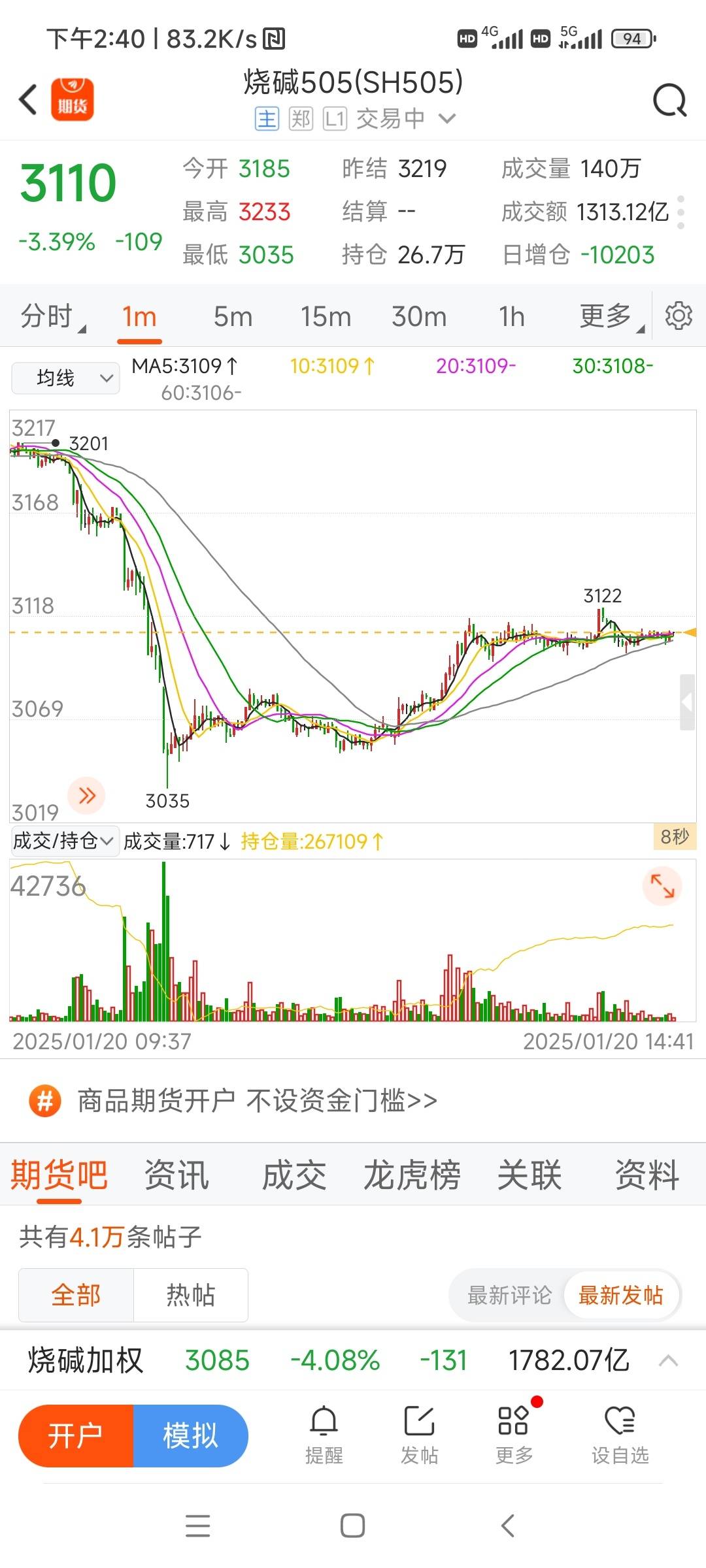The width and height of the screenshot is (706, 1568).
Task: Open the 均线 indicator dropdown
Action: (65, 378)
